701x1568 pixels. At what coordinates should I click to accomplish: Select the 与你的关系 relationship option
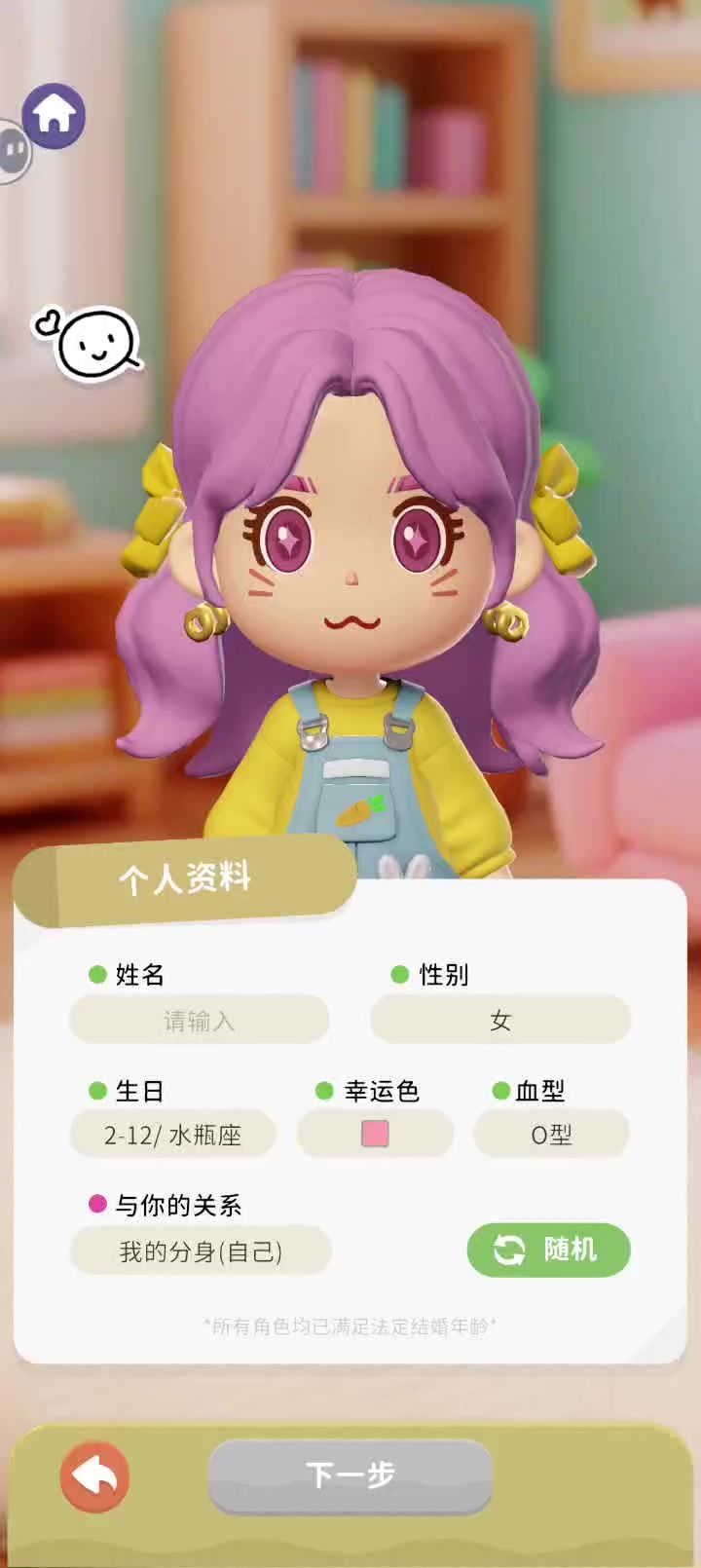pyautogui.click(x=201, y=1251)
